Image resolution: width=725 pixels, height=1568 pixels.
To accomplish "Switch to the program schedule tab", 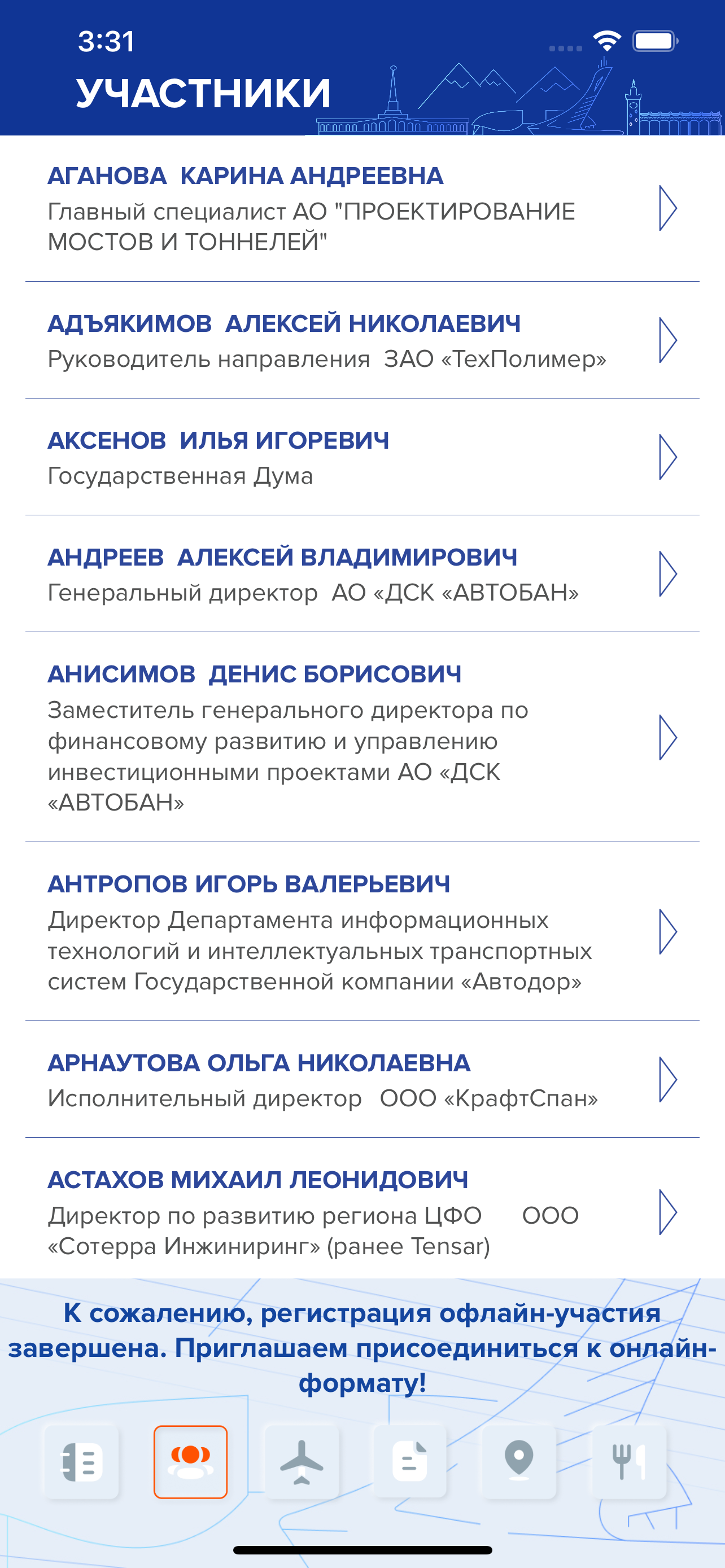I will point(81,1461).
